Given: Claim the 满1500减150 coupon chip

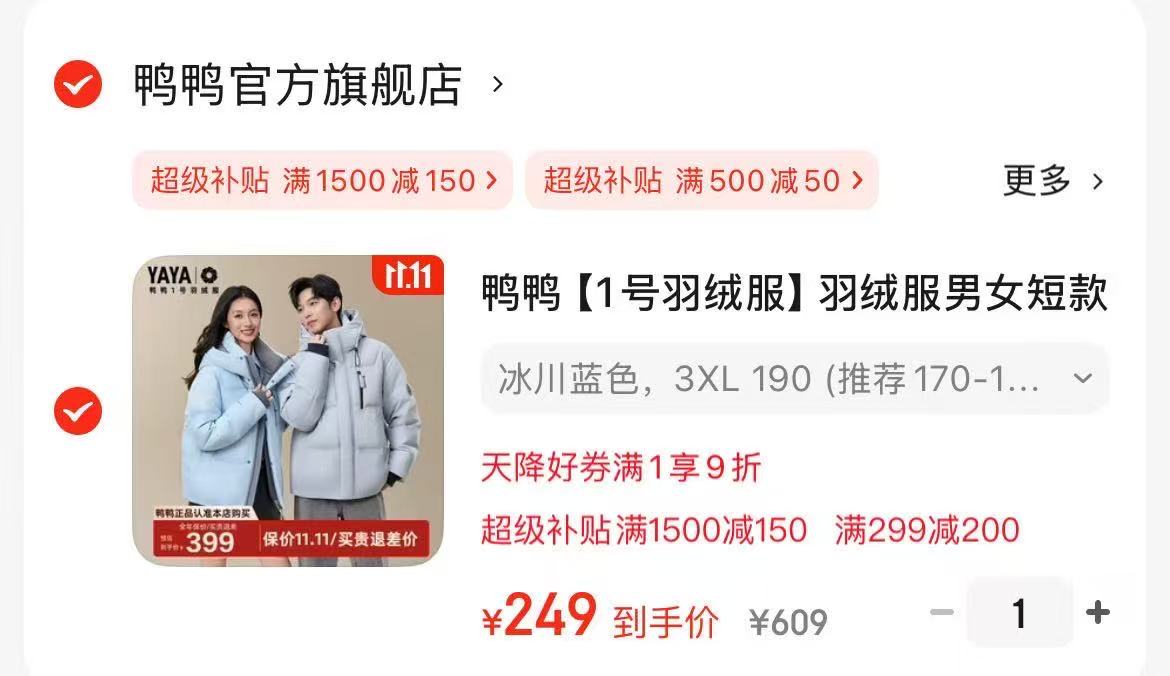Looking at the screenshot, I should tap(322, 180).
